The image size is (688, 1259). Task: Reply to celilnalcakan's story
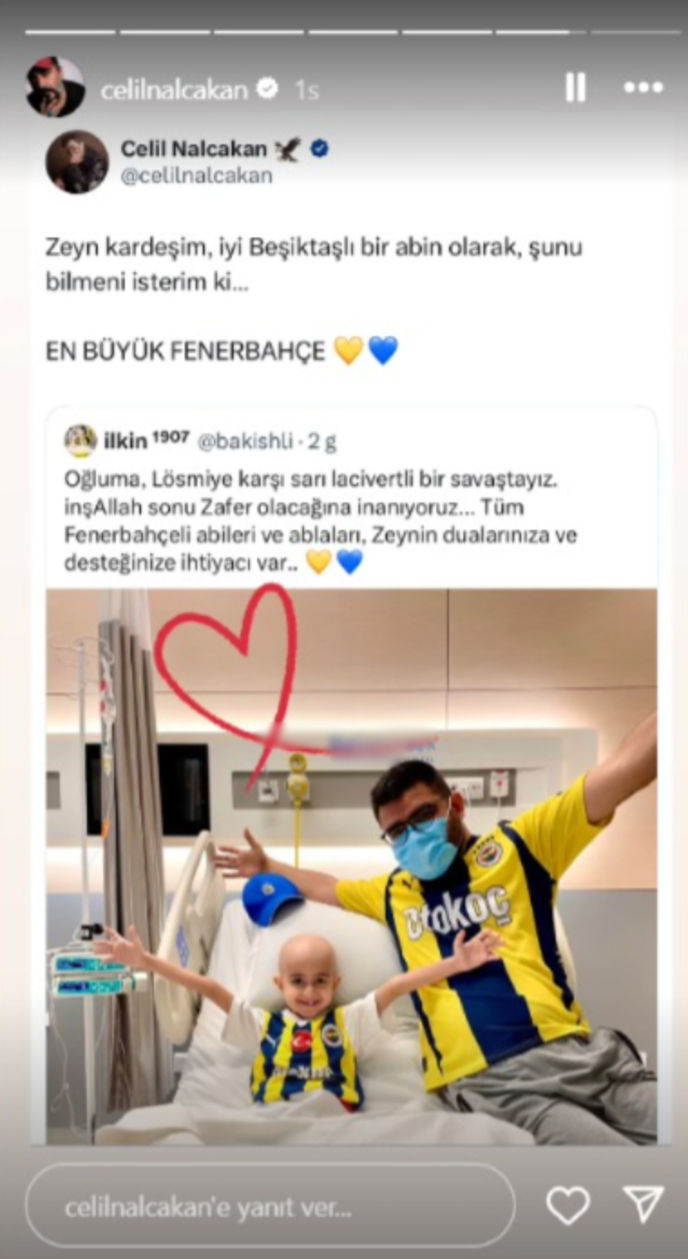(x=270, y=1206)
